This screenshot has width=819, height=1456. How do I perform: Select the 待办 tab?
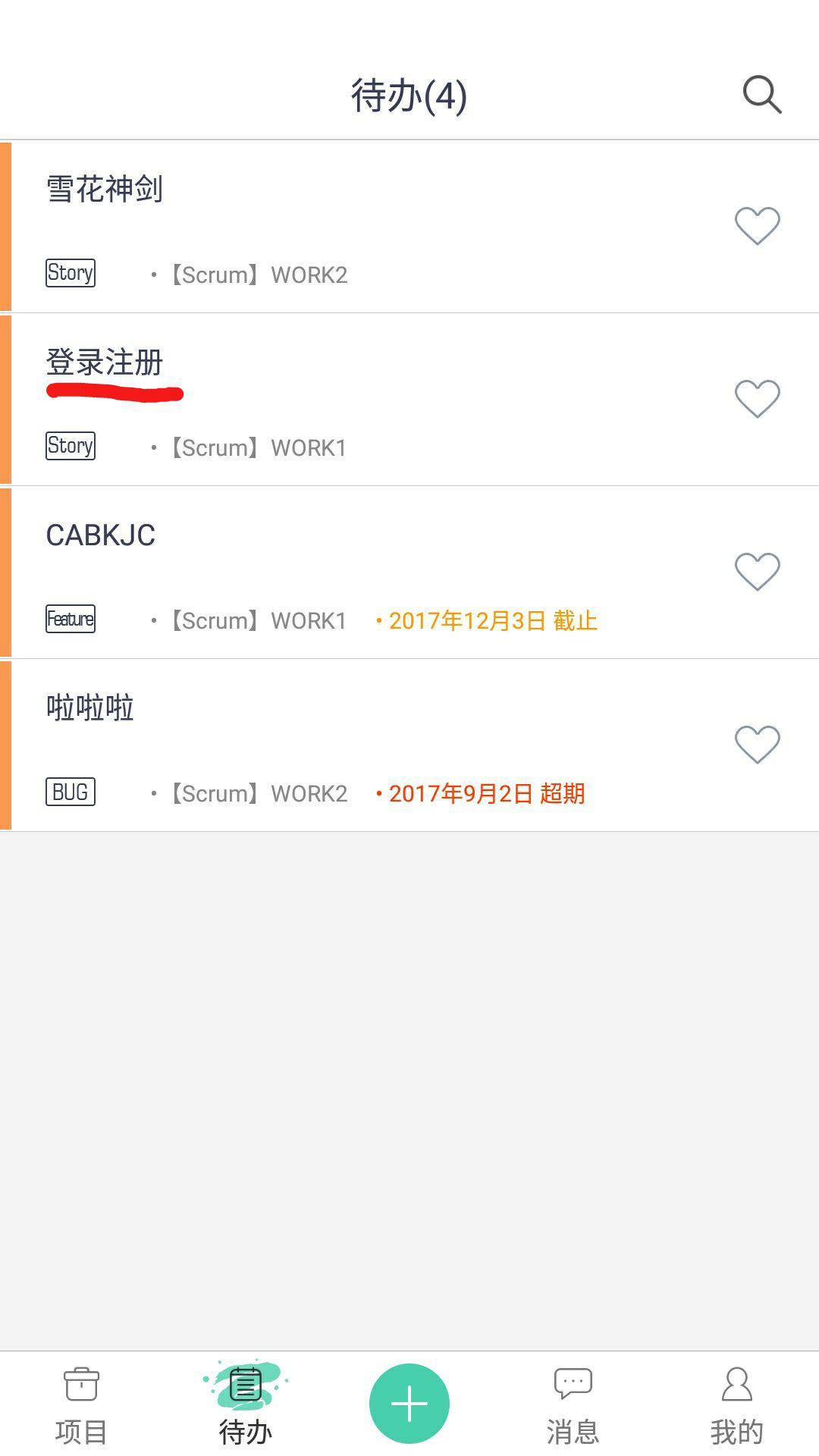pyautogui.click(x=245, y=1404)
